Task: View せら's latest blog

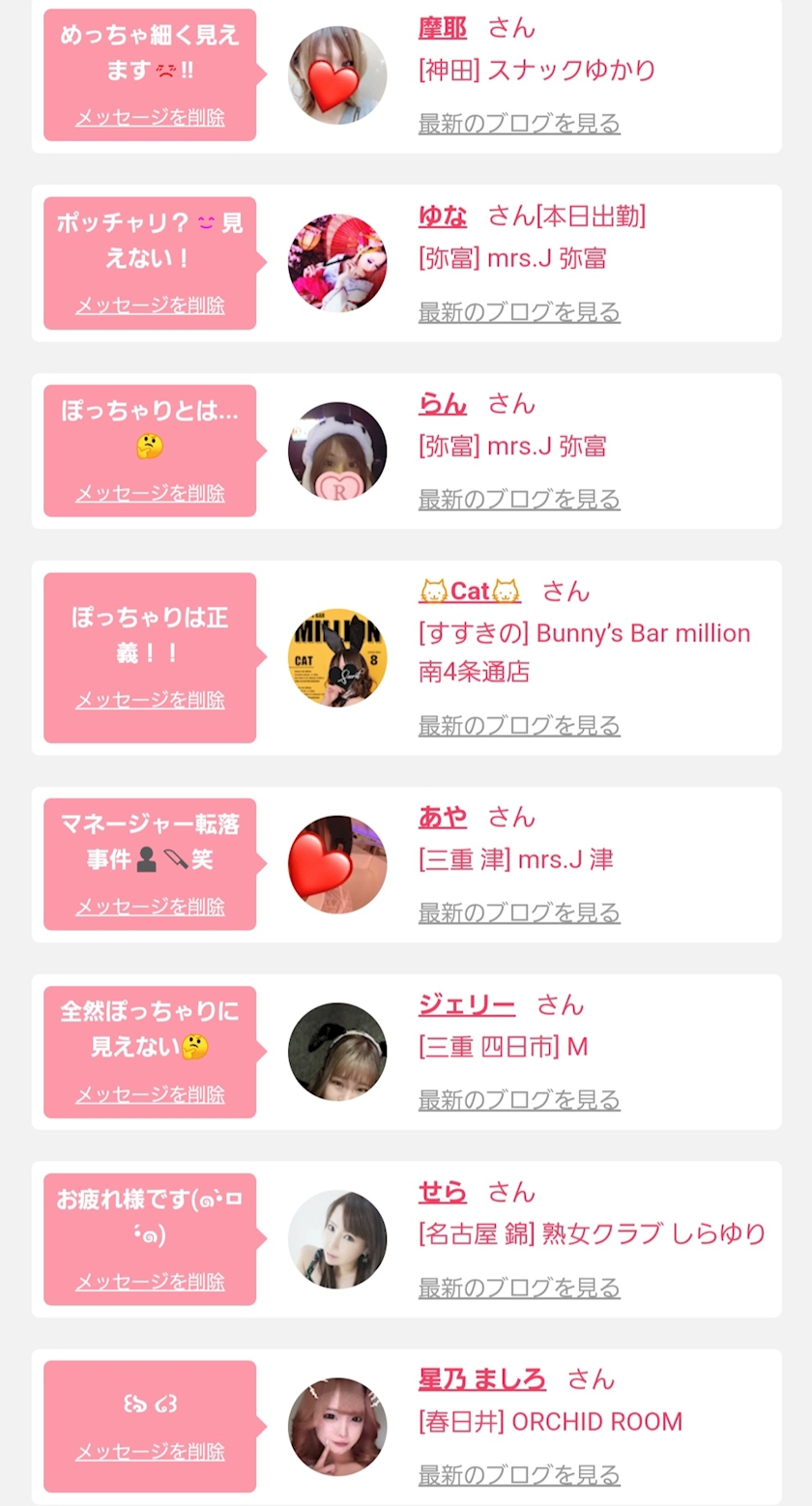Action: pos(519,1288)
